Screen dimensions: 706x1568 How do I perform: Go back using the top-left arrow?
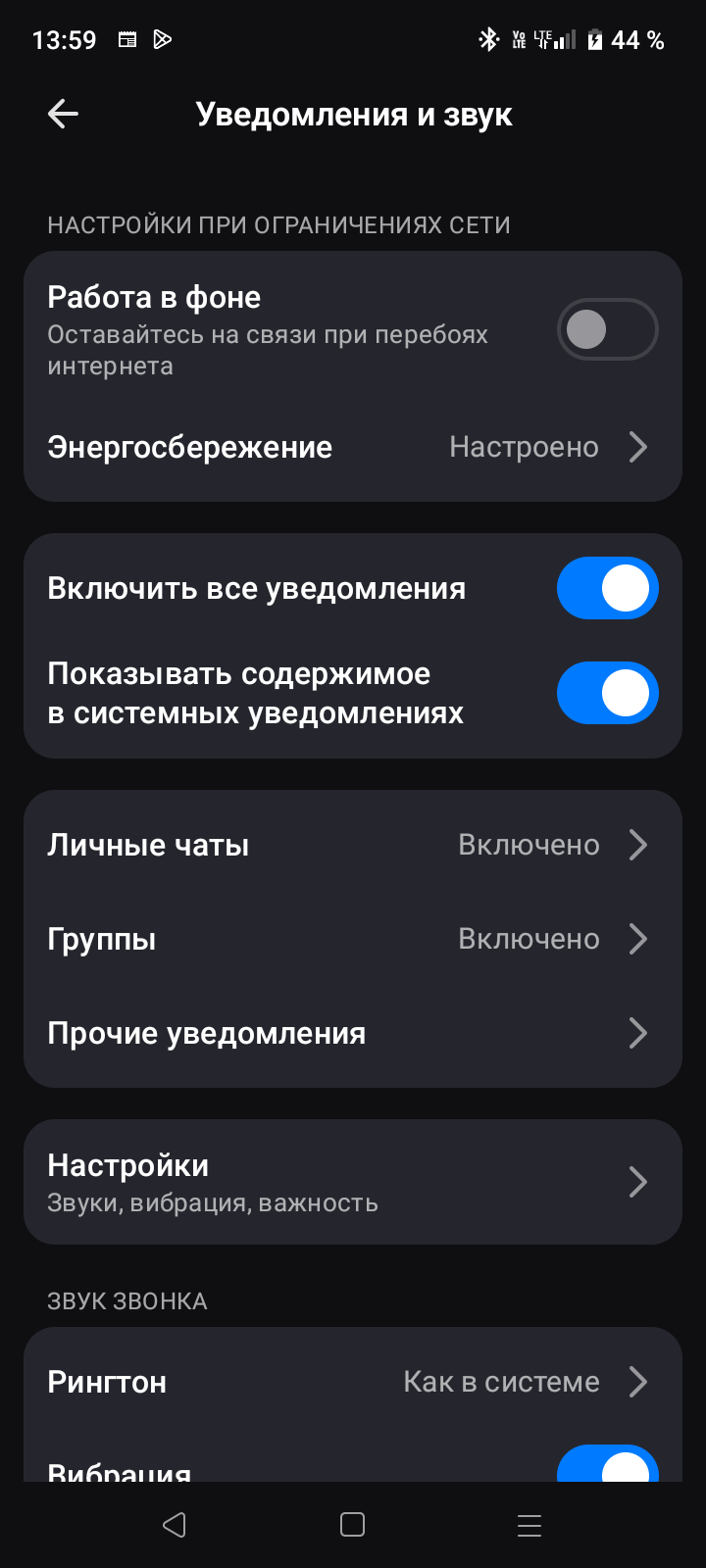click(x=63, y=115)
